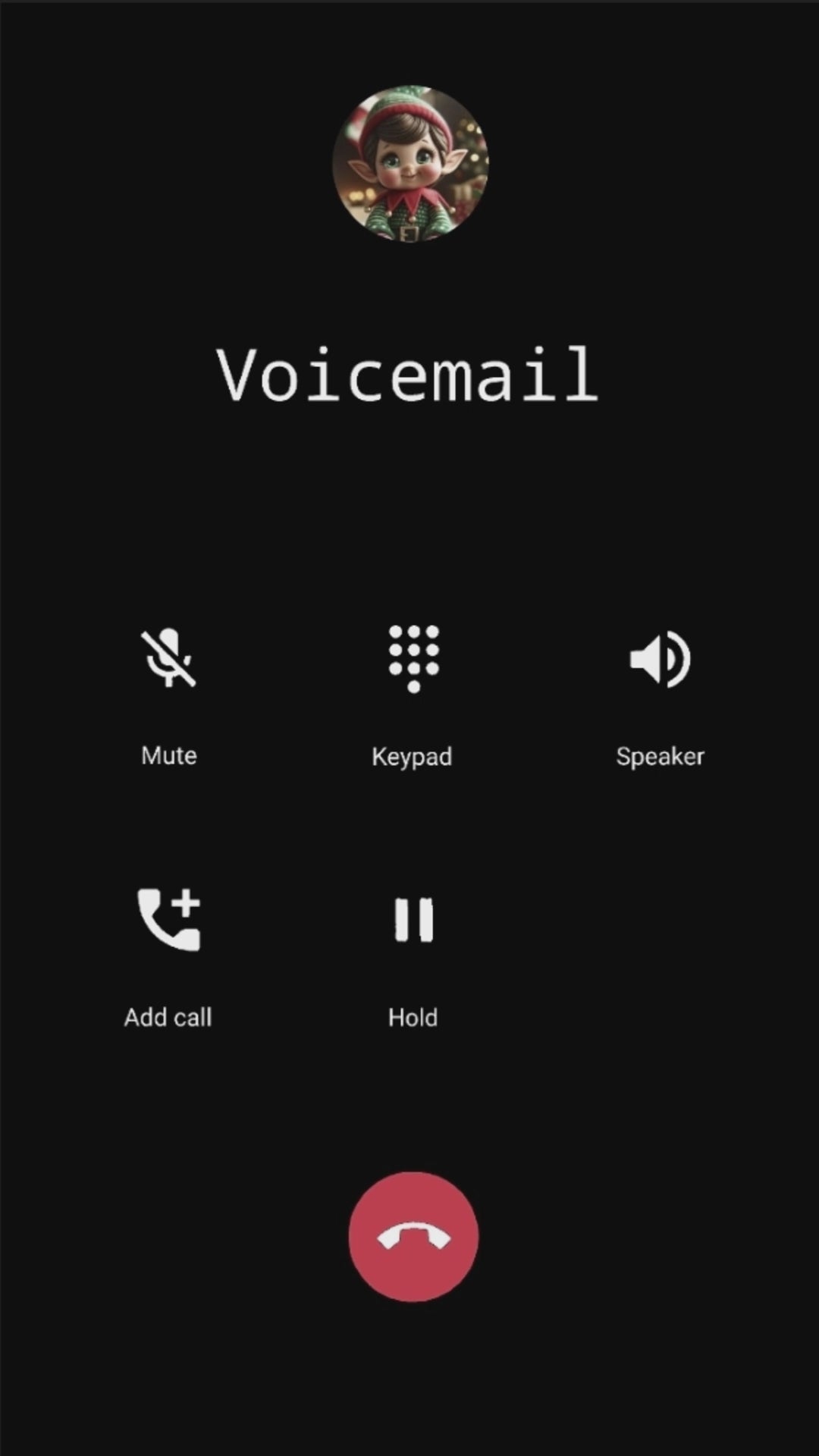Mute the microphone on this call

(169, 658)
